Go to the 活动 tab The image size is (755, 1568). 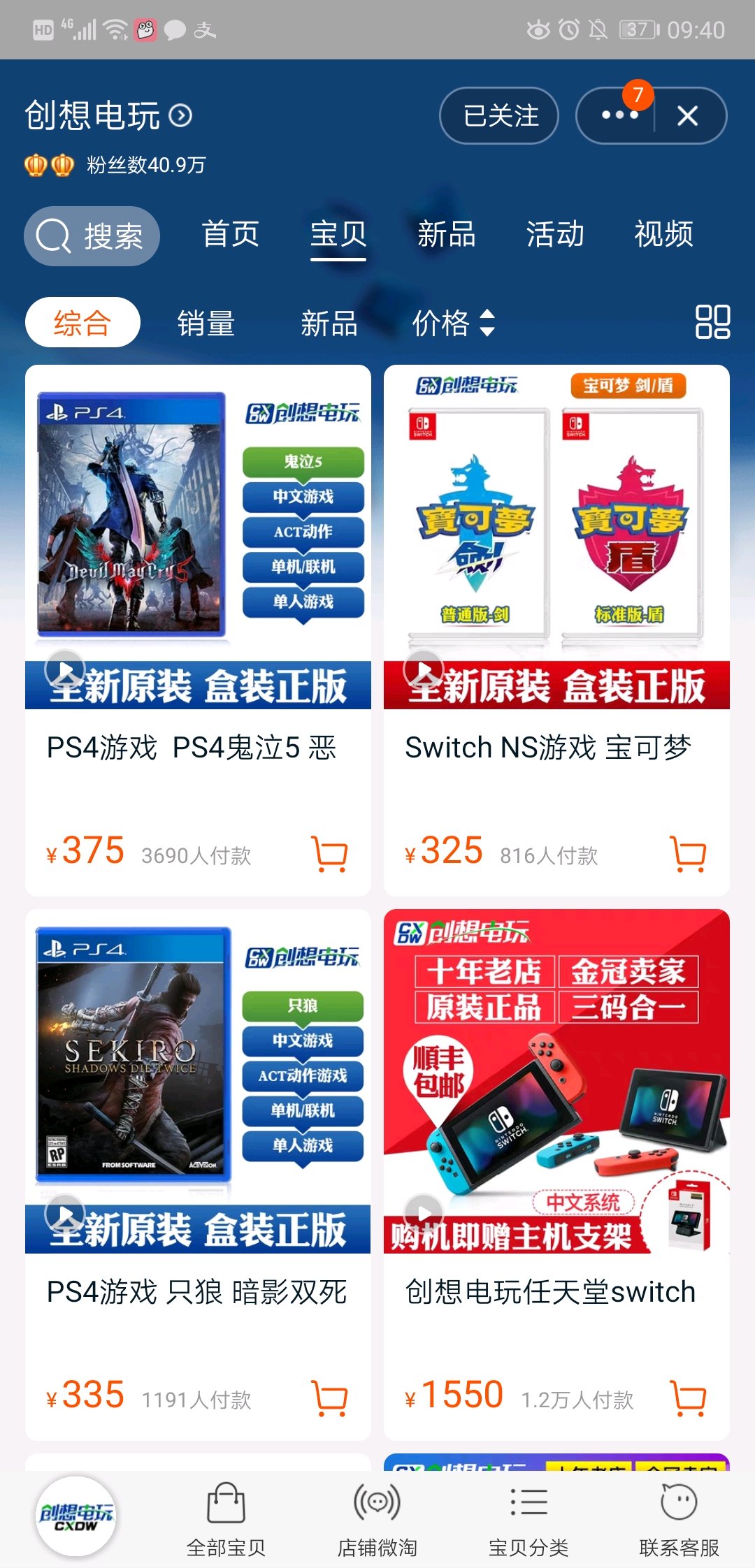555,234
